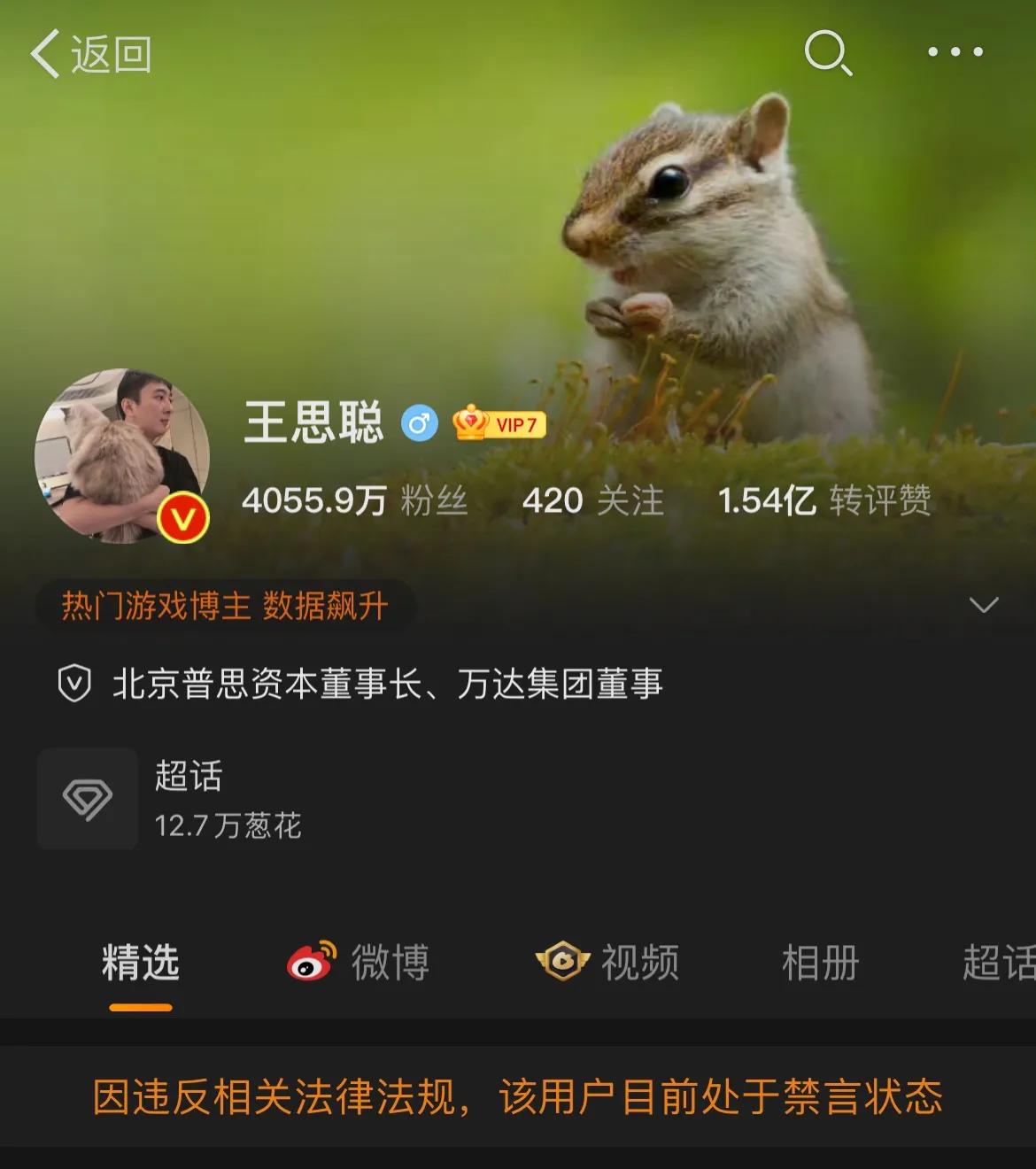Switch to the 超话 tab
The image size is (1036, 1169).
(x=997, y=963)
